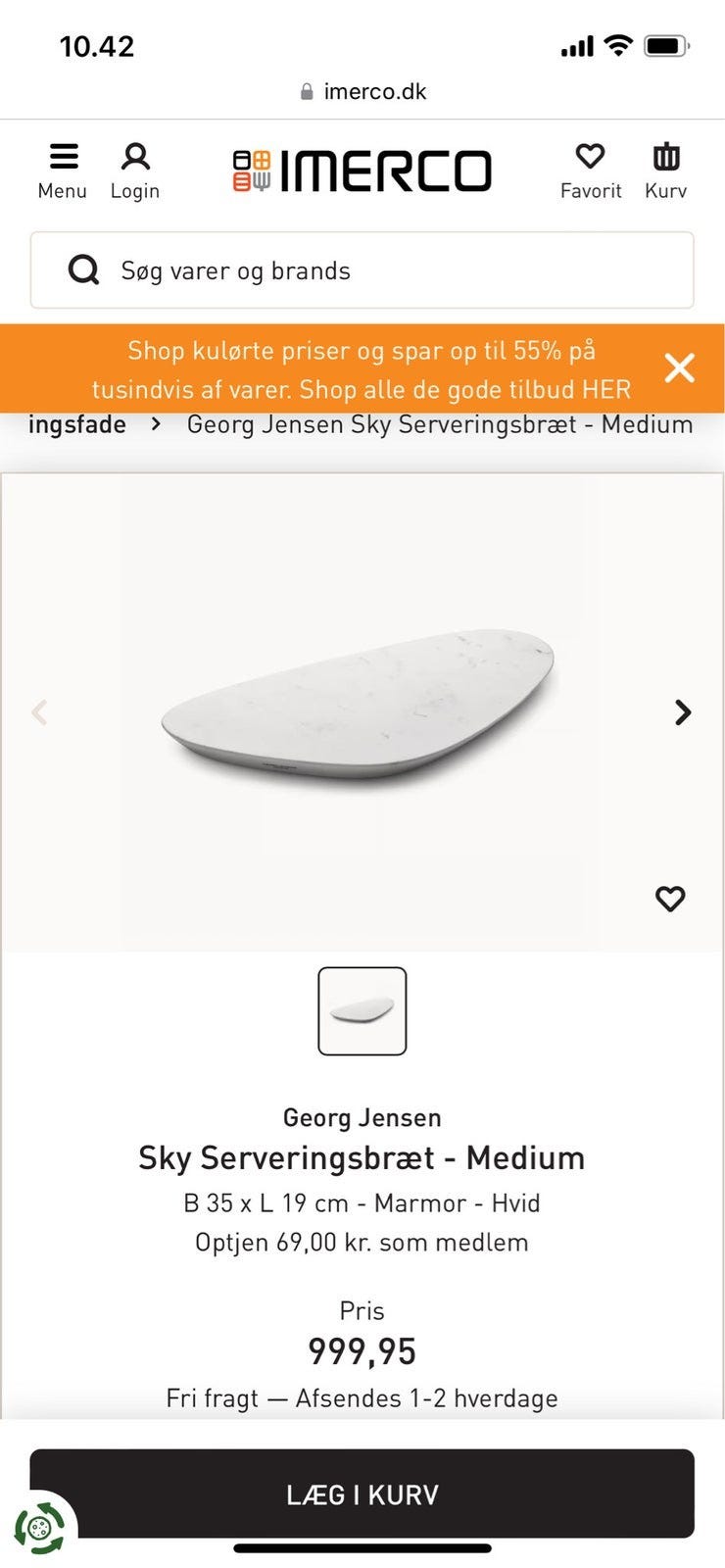Click the signal strength indicator
725x1568 pixels.
(x=579, y=44)
